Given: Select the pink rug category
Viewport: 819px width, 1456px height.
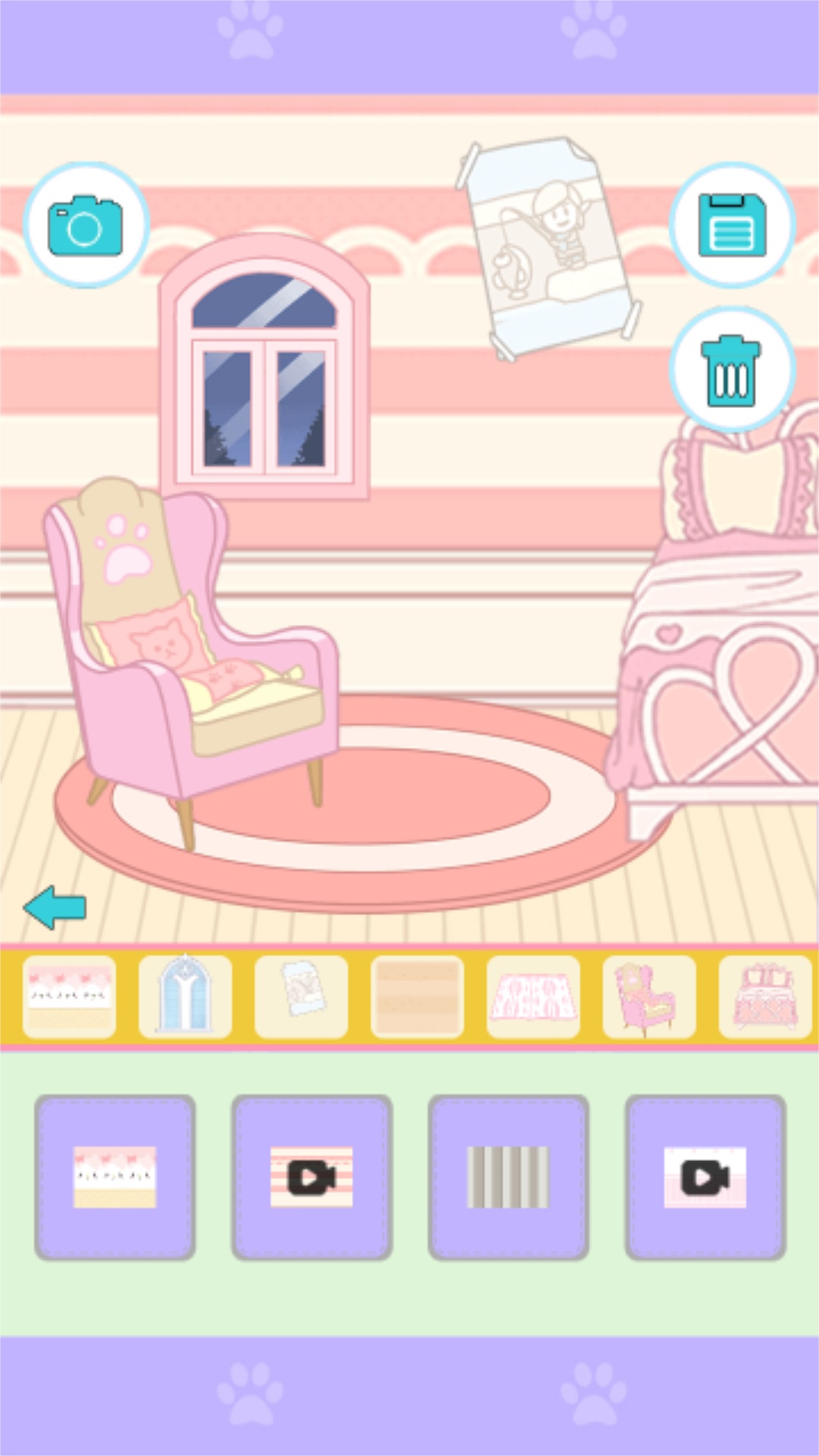Looking at the screenshot, I should tap(533, 996).
